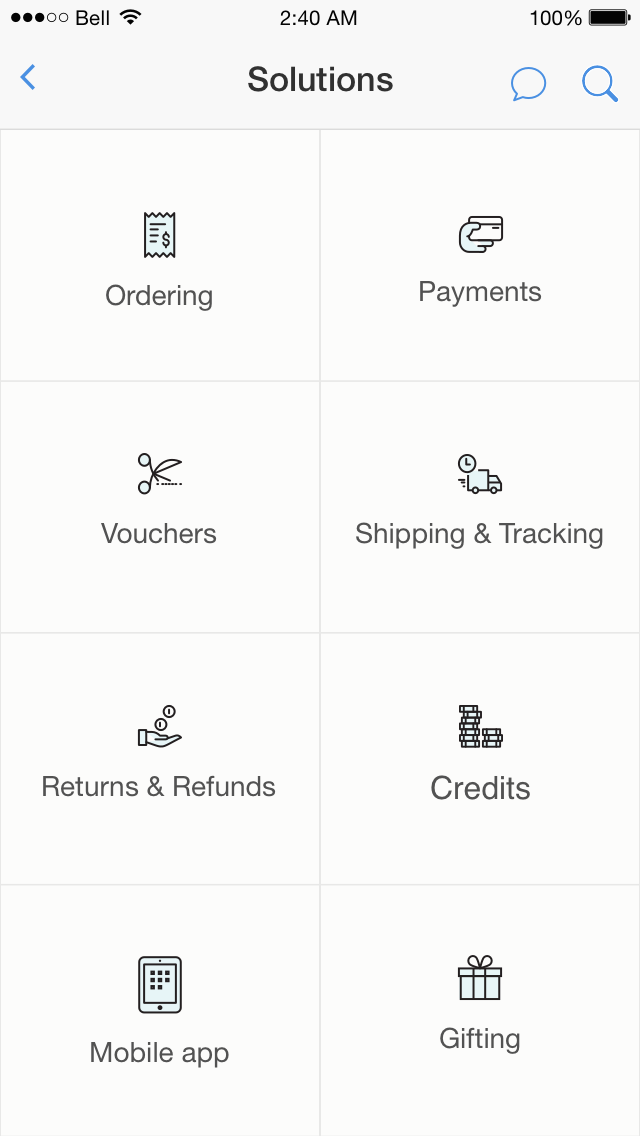640x1136 pixels.
Task: Open the chat bubble icon
Action: click(528, 84)
